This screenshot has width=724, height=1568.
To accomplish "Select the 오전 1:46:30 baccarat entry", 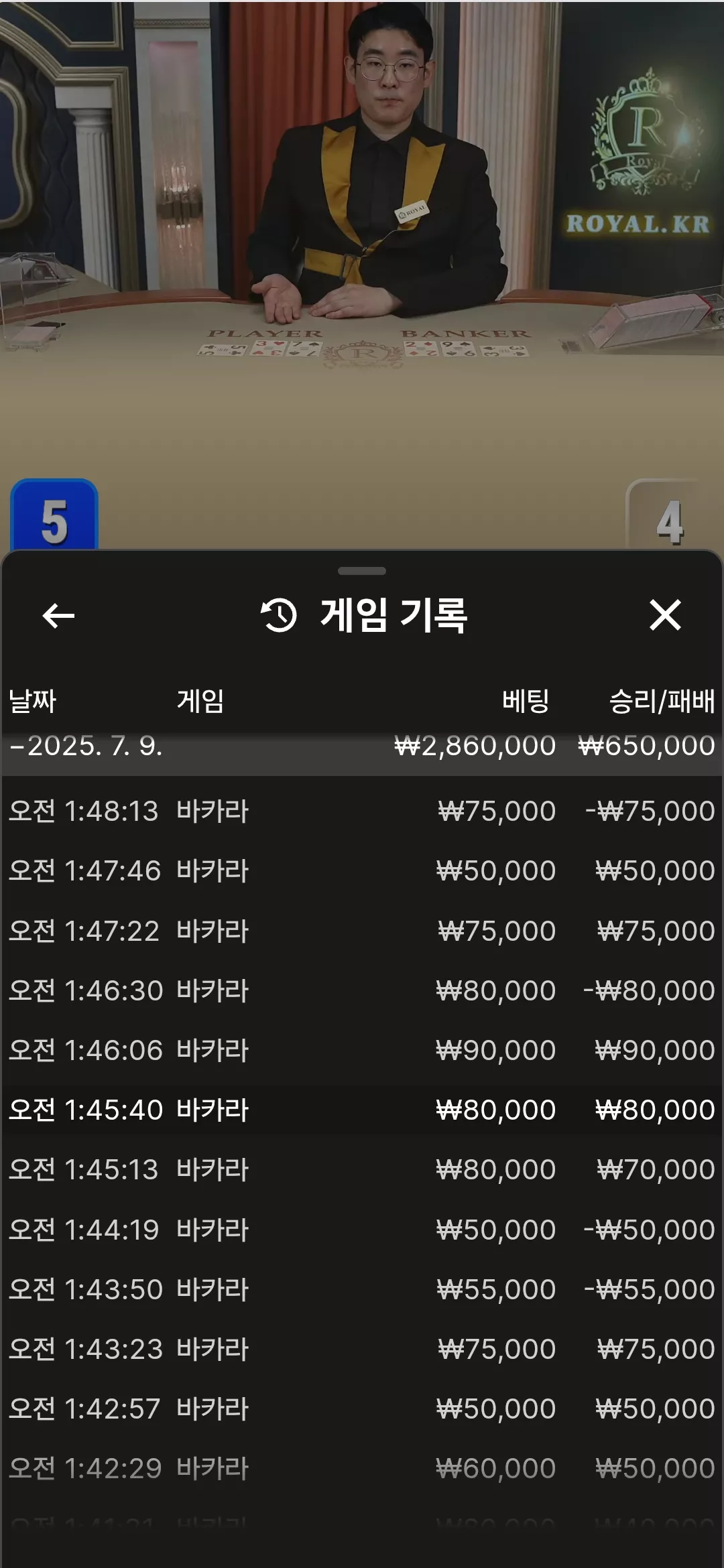I will click(x=362, y=990).
